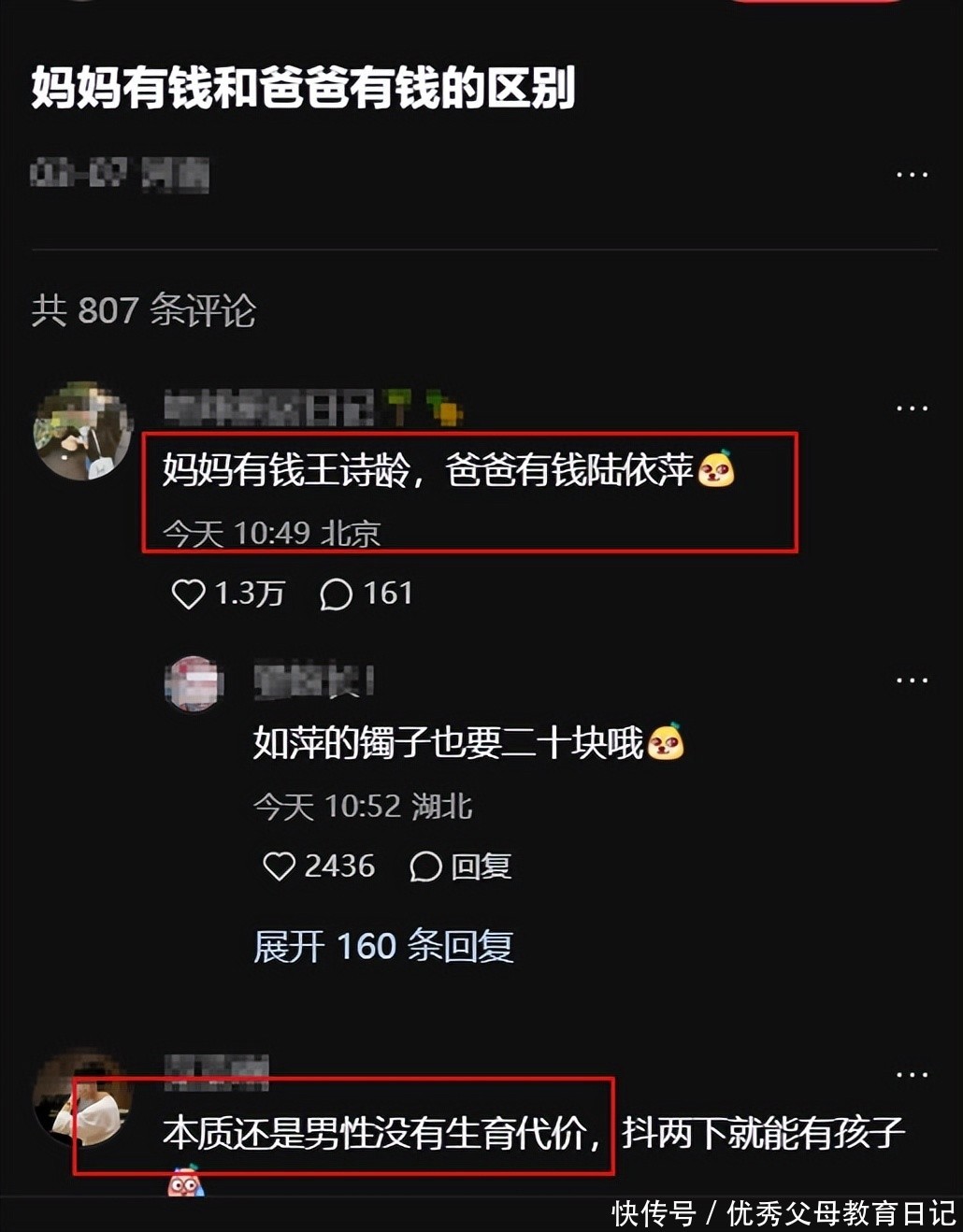Open the avatar of the first commenter
The height and width of the screenshot is (1232, 963).
[x=82, y=431]
